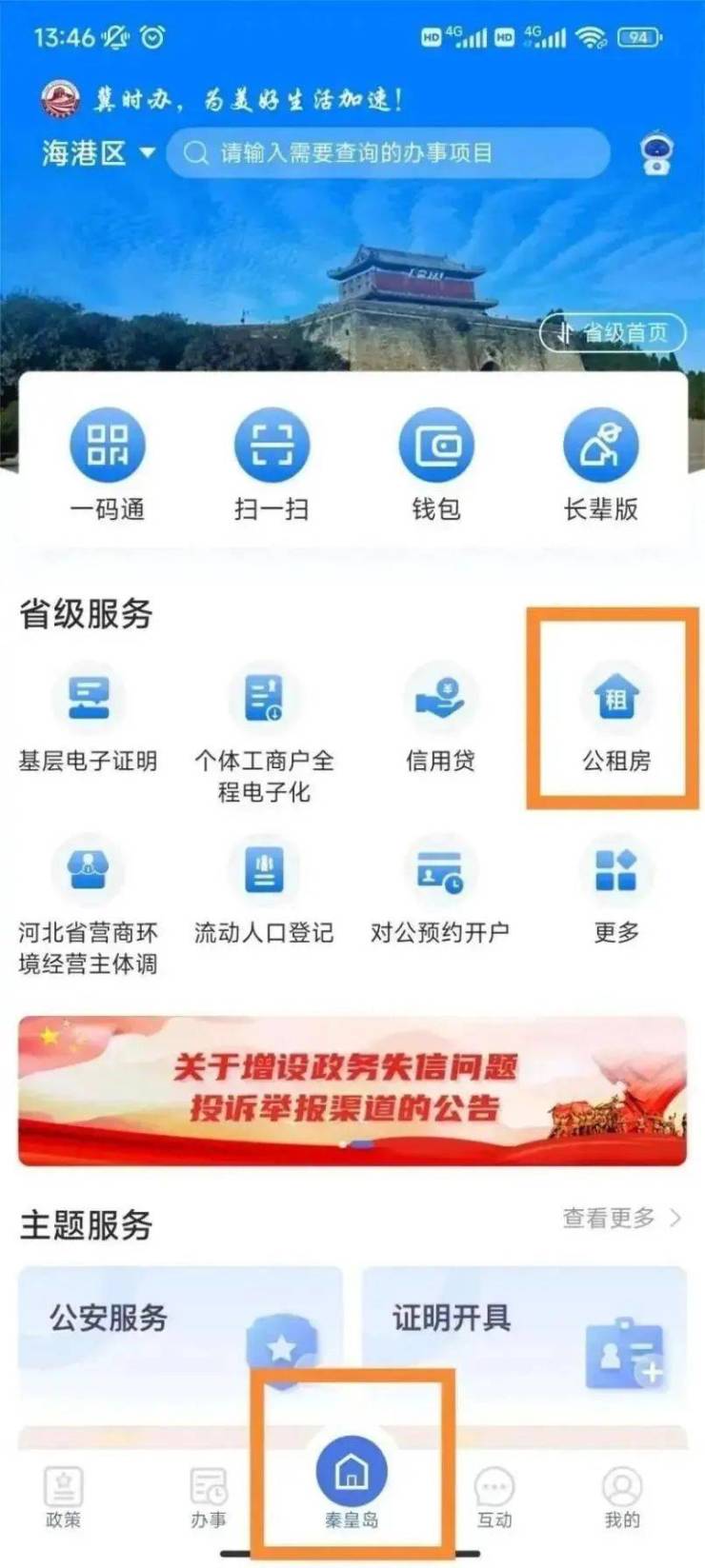Open the 海港区 district dropdown
This screenshot has height=1568, width=705.
pyautogui.click(x=97, y=153)
